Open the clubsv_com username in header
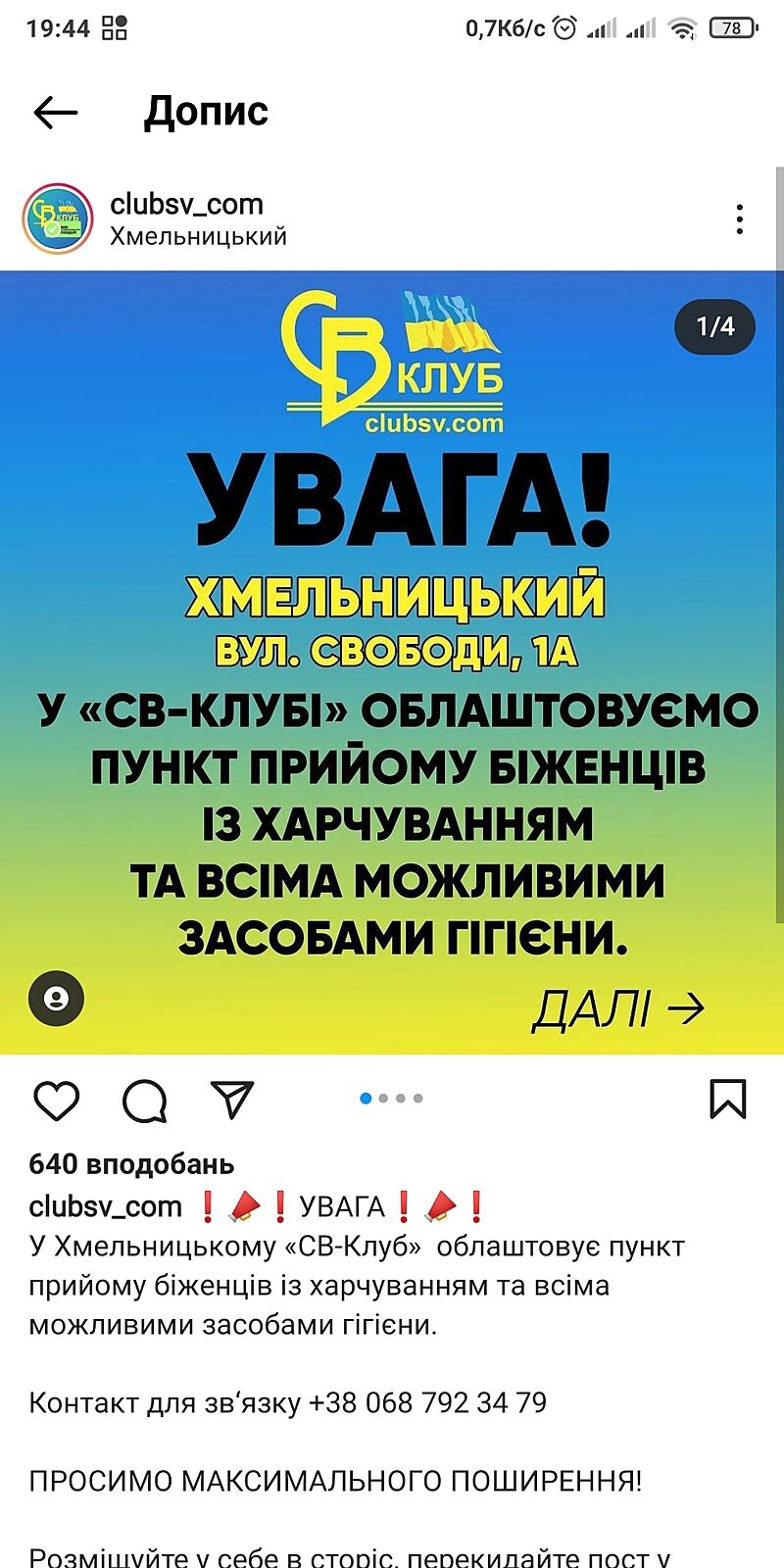784x1568 pixels. click(x=186, y=204)
